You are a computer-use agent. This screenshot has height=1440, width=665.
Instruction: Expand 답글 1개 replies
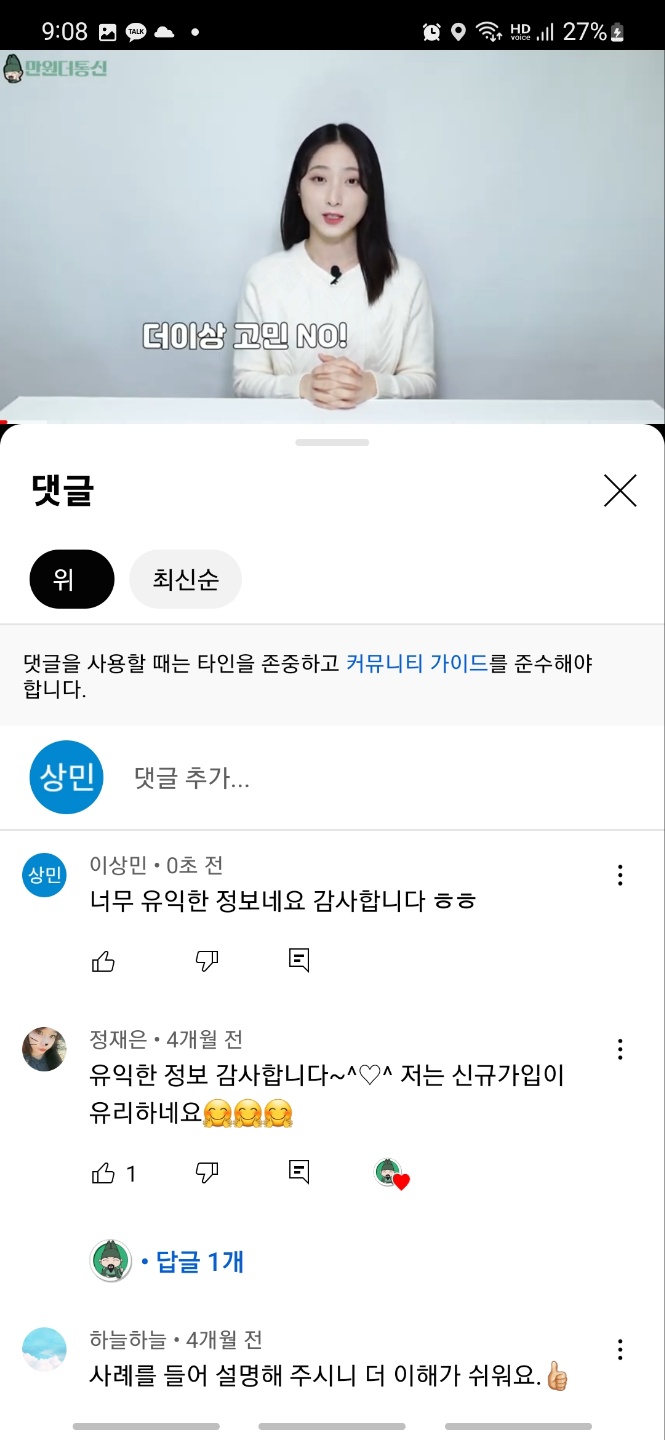coord(199,1262)
